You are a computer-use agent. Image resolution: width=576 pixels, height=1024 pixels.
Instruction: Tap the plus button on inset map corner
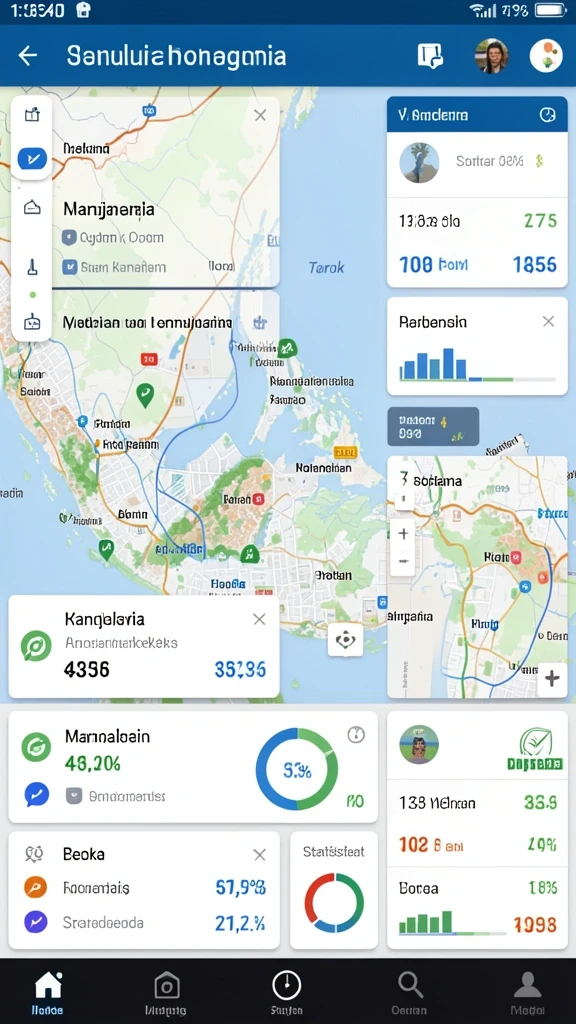coord(552,679)
